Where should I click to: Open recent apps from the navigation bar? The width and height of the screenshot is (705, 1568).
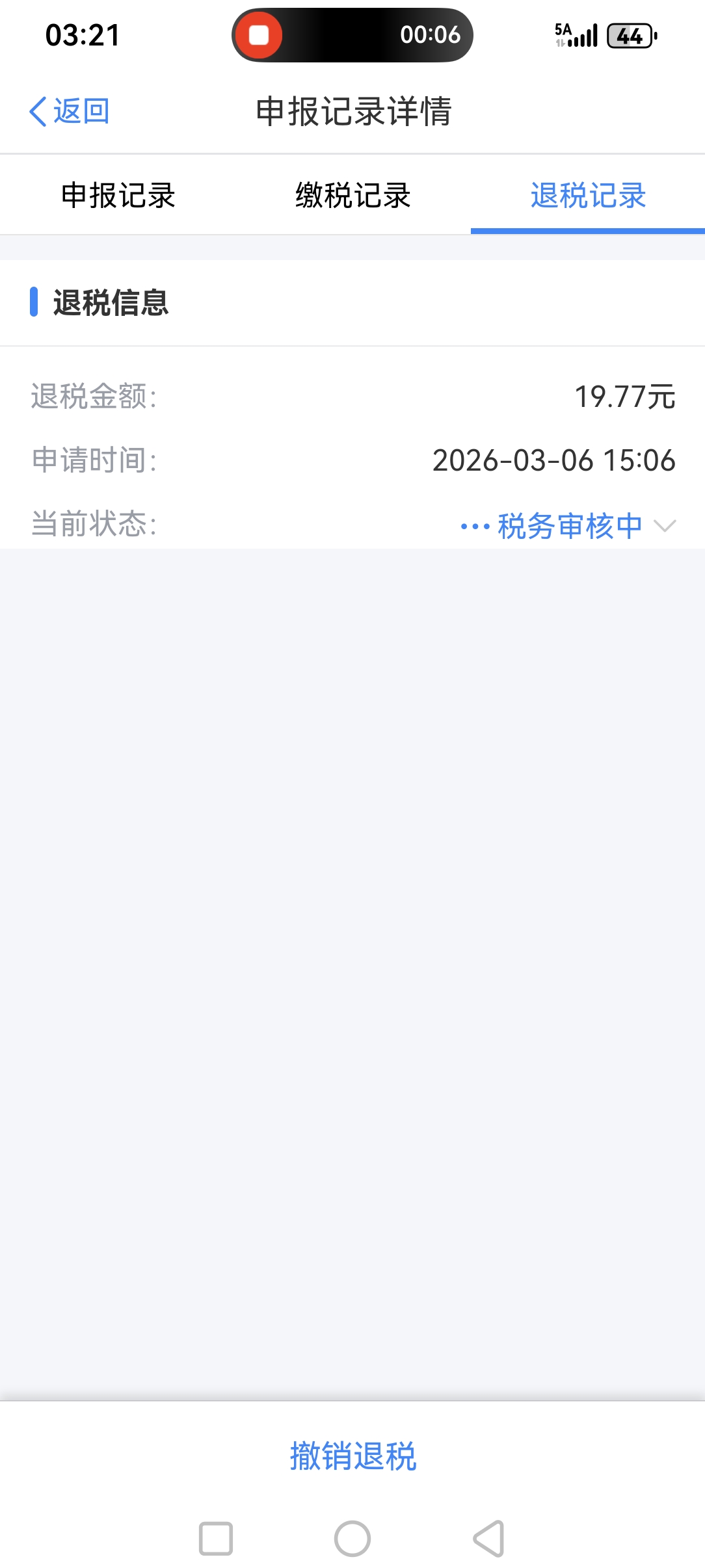tap(216, 1539)
